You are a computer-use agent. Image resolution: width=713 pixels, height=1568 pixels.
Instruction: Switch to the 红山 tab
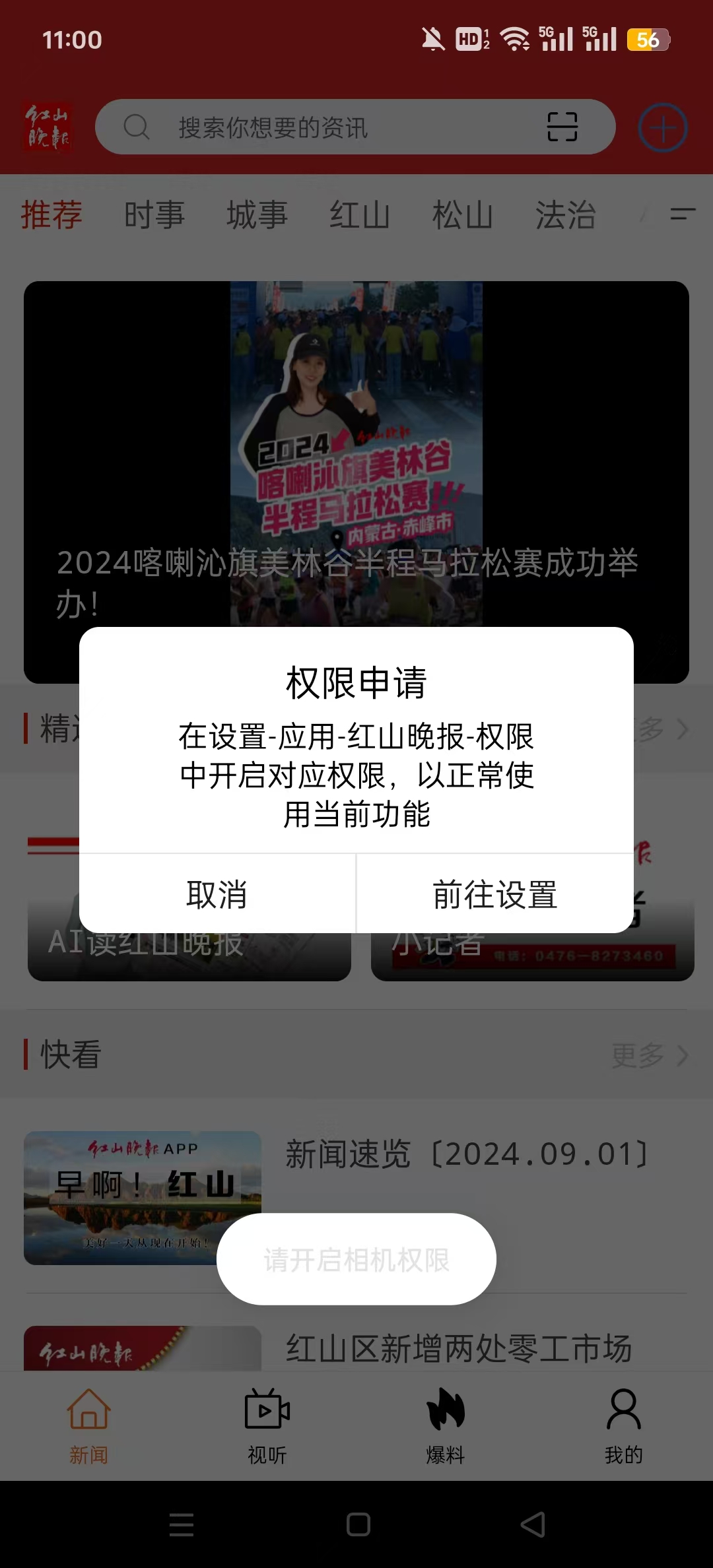[x=360, y=215]
